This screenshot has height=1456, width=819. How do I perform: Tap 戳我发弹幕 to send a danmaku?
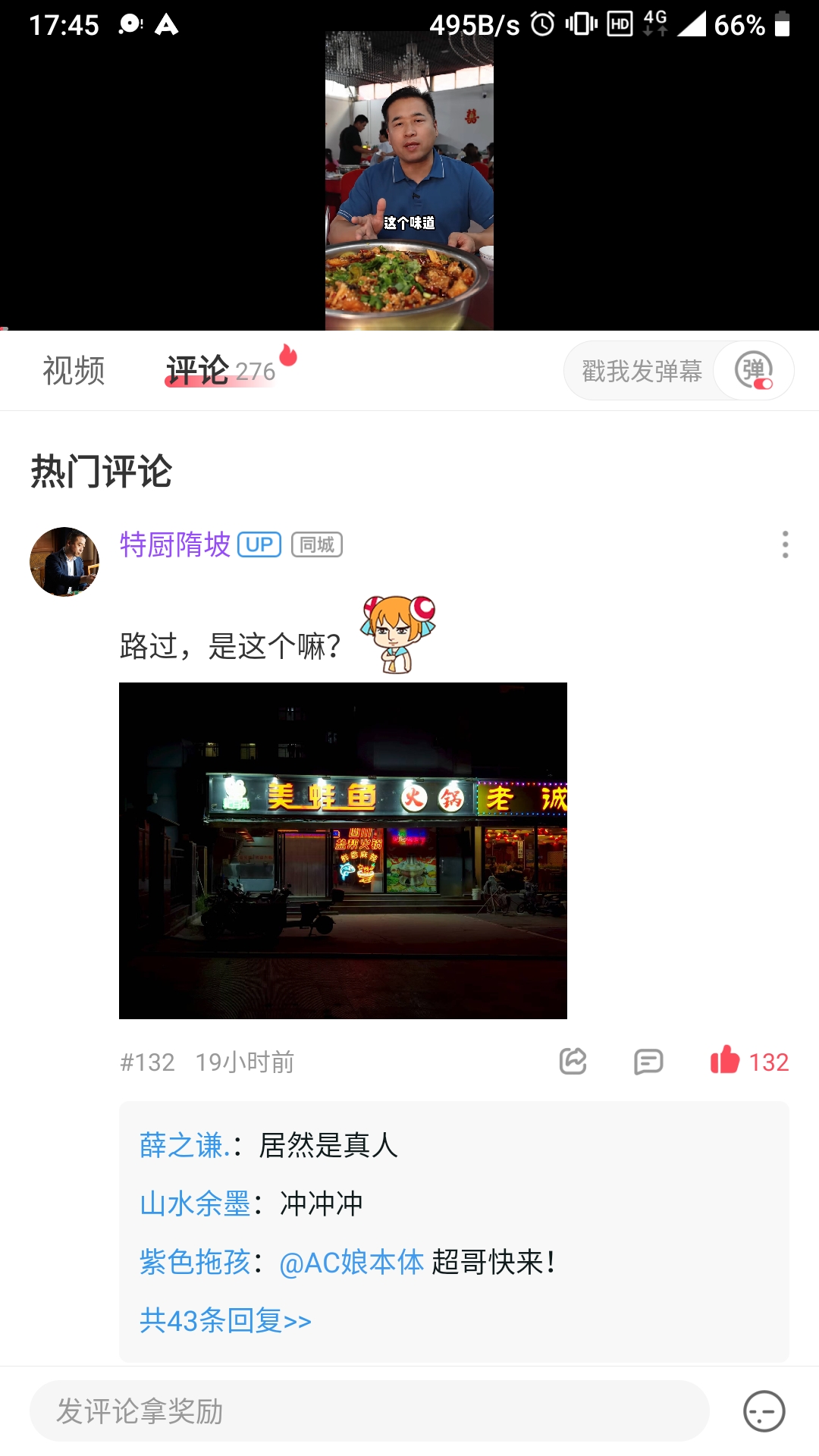[x=642, y=371]
